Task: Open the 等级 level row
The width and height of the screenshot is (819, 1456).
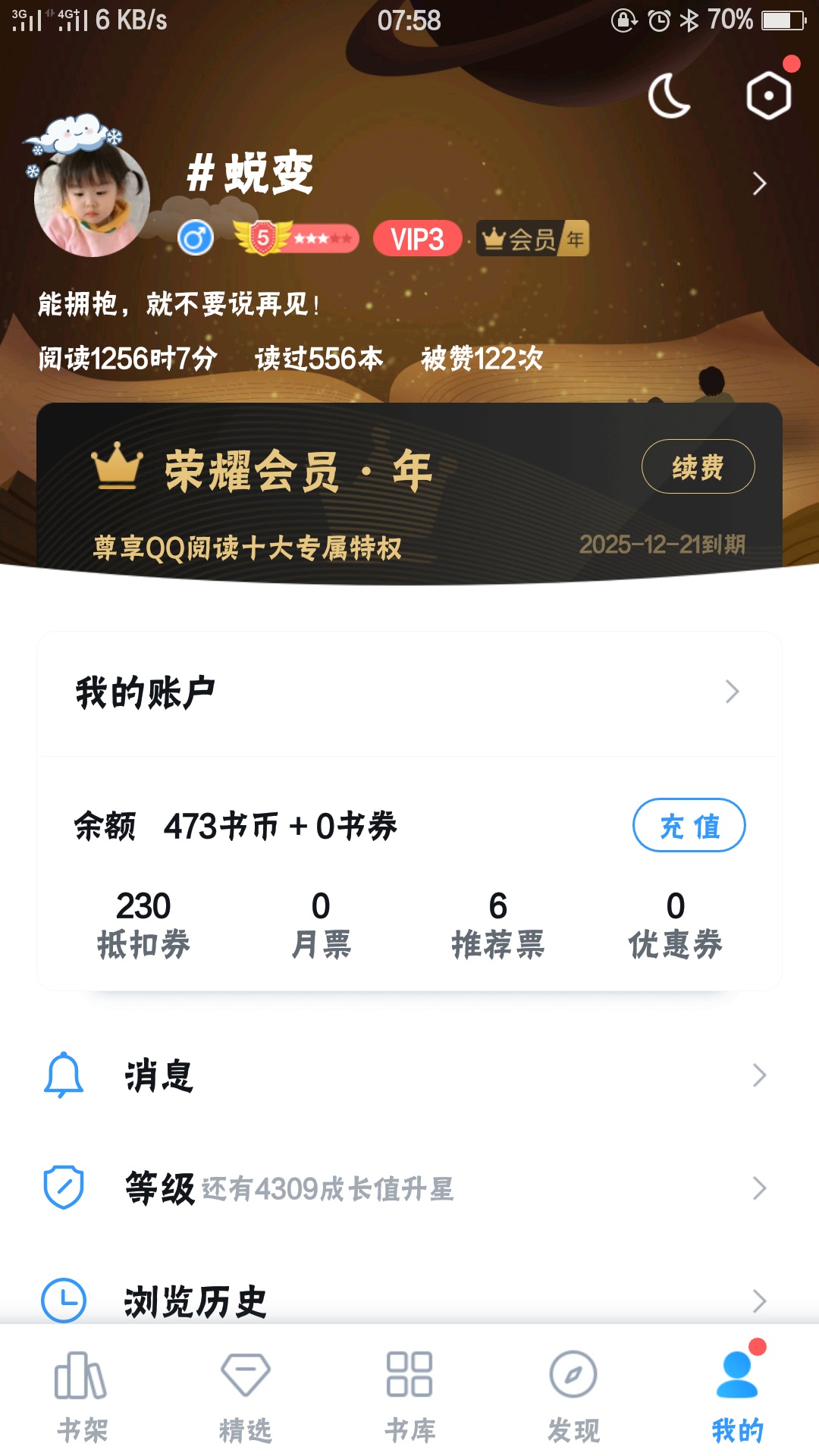Action: (409, 1188)
